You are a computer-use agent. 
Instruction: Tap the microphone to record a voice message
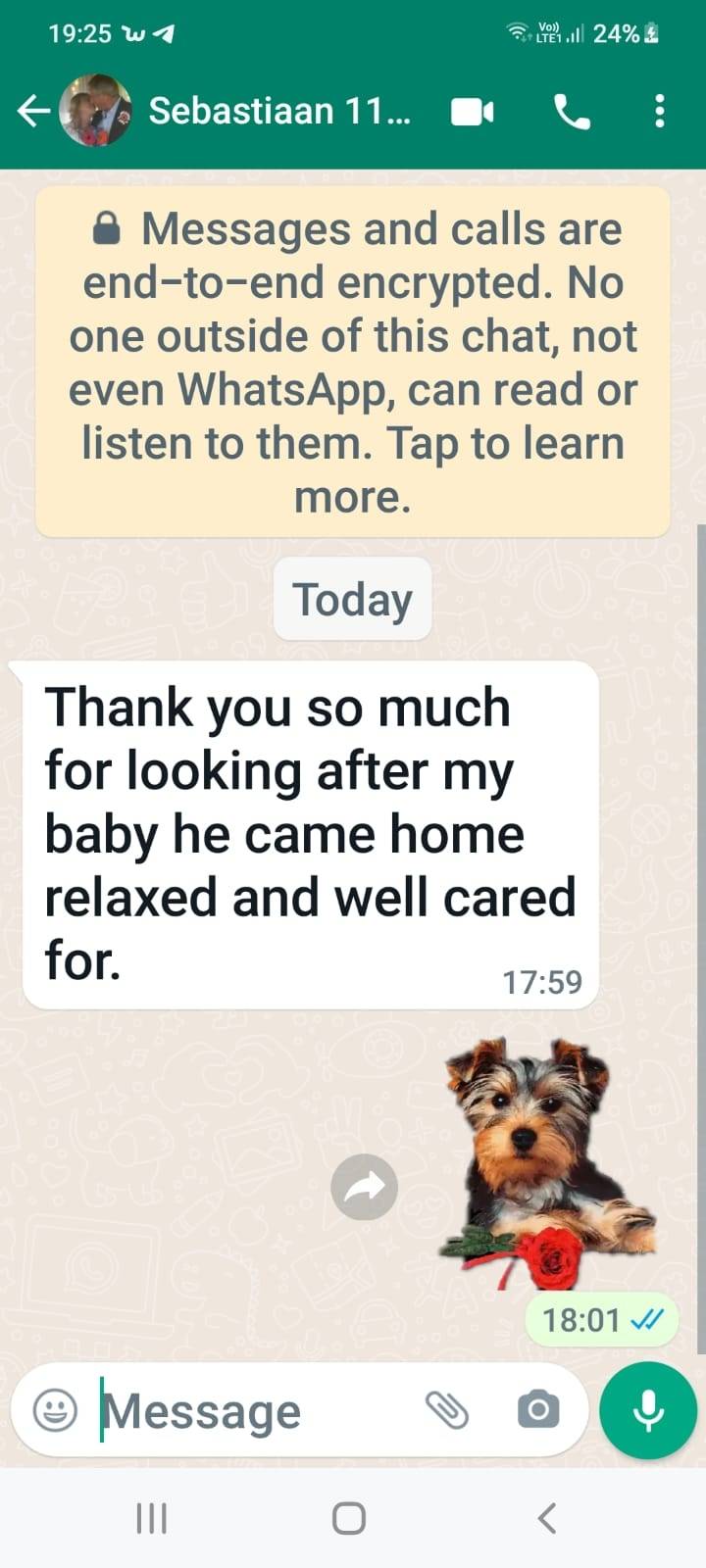(648, 1410)
